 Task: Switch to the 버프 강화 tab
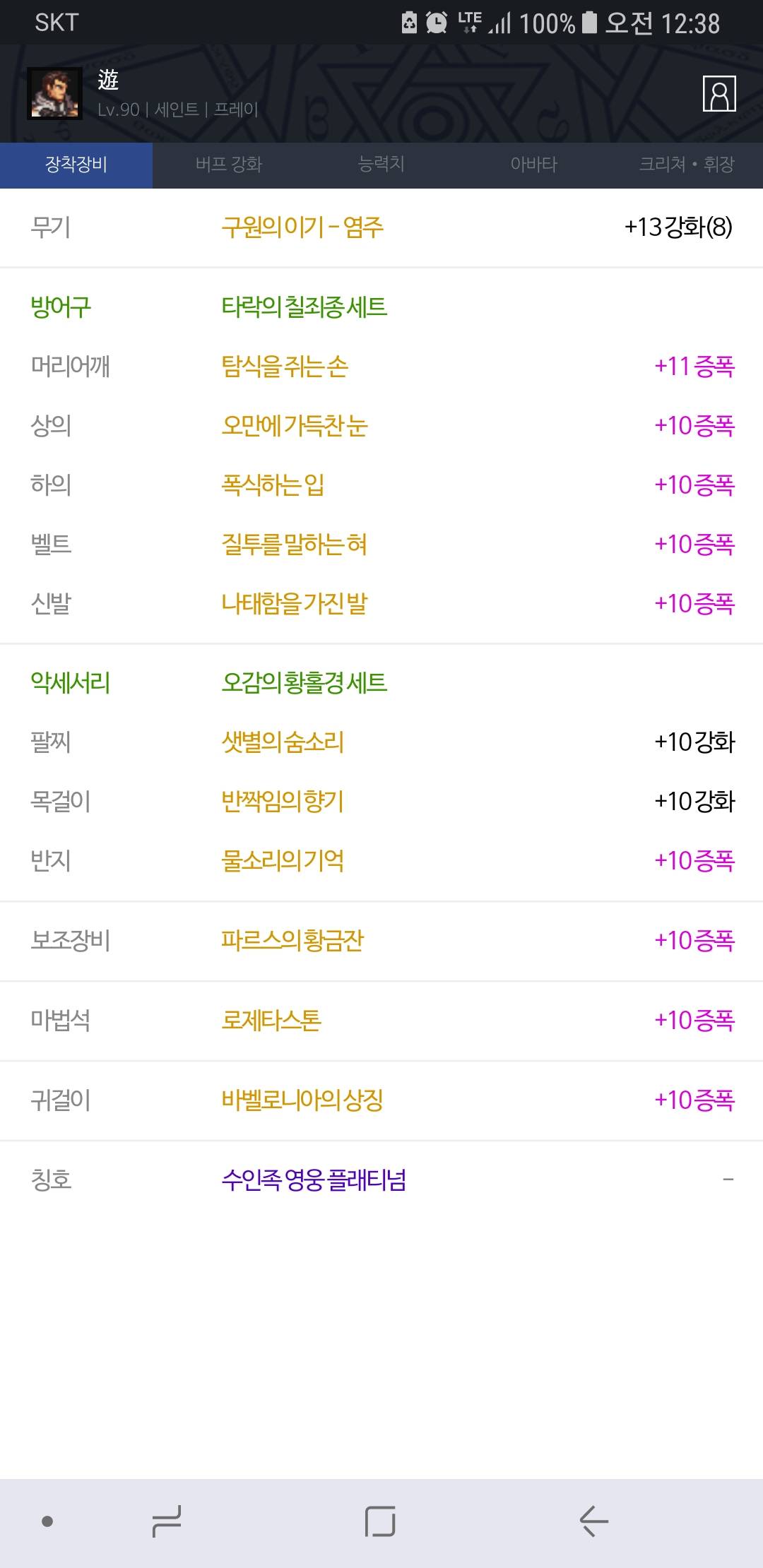(x=229, y=165)
